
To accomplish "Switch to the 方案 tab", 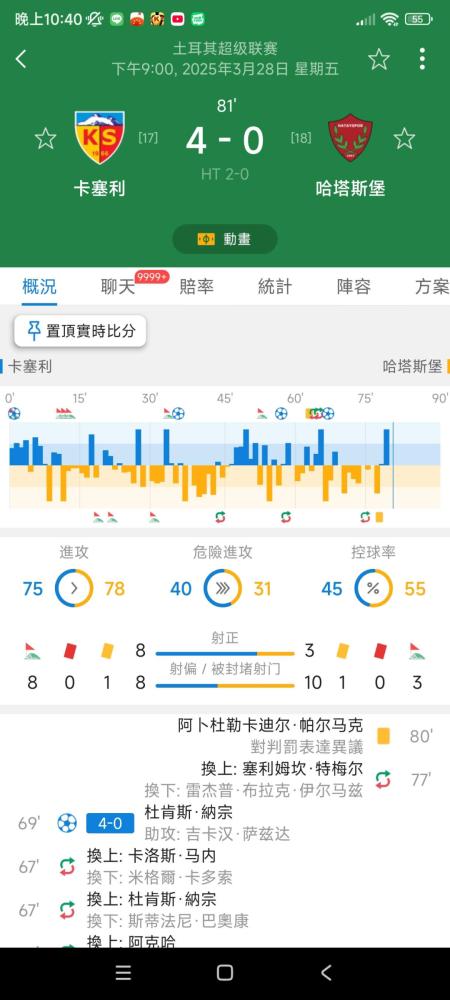I will point(432,287).
